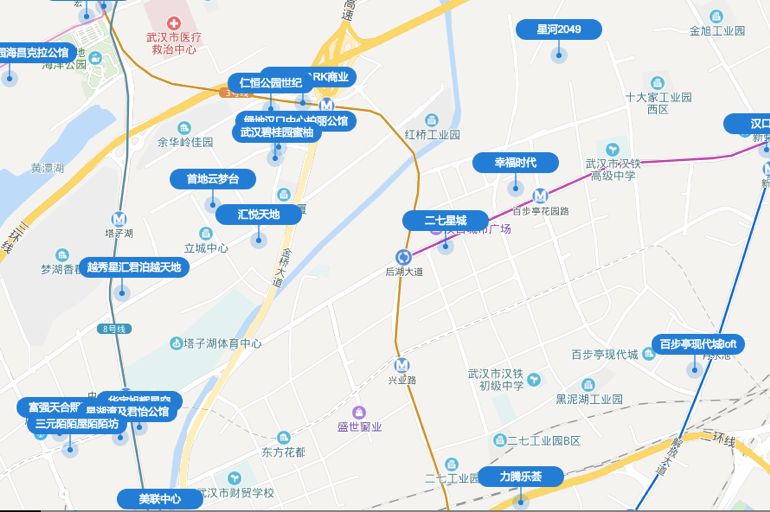Viewport: 770px width, 512px height.
Task: Open the 首地云梦台 marker
Action: click(x=212, y=180)
